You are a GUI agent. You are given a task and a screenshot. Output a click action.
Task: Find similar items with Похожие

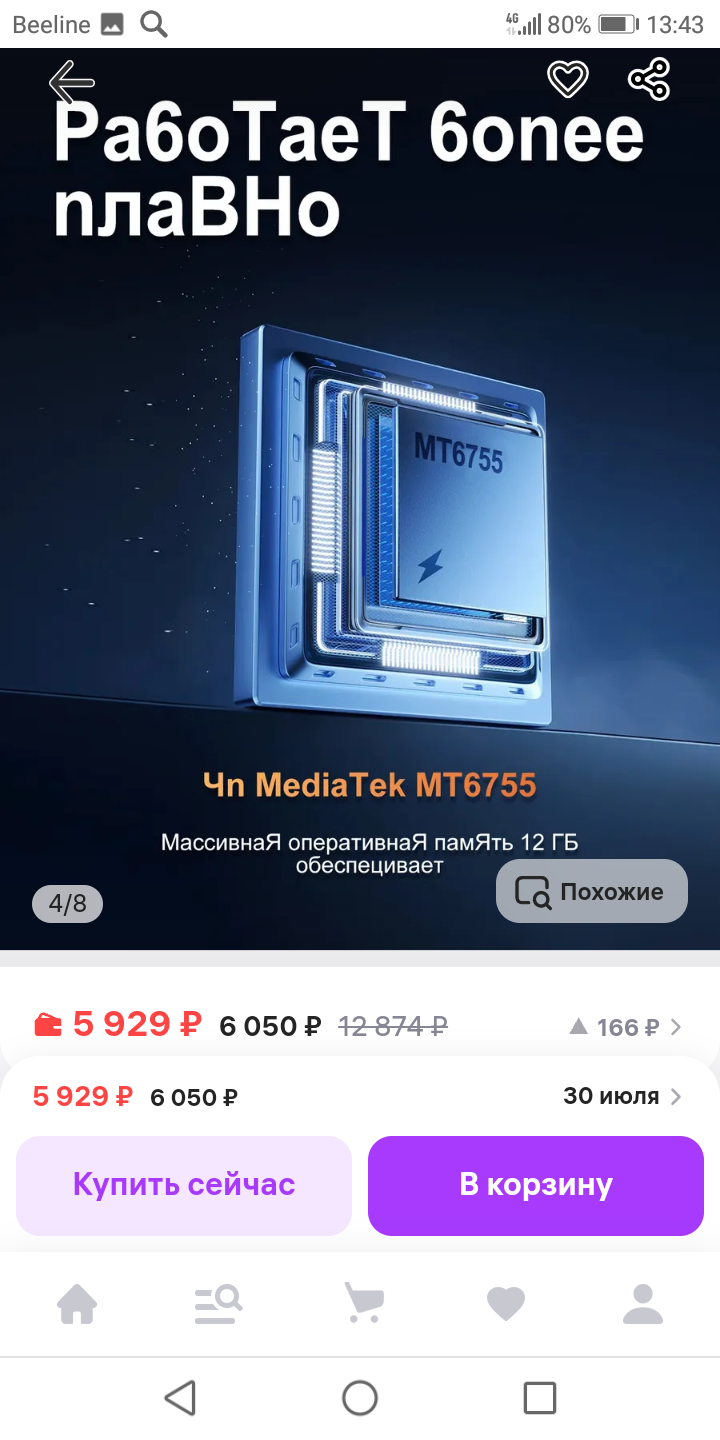coord(592,891)
